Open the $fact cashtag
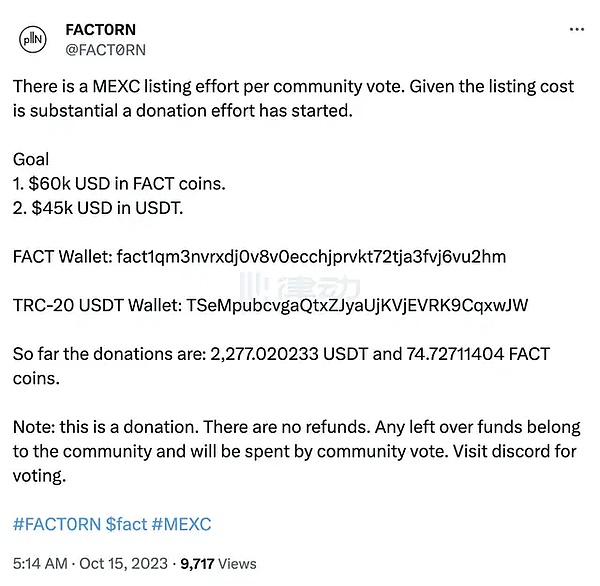 coord(127,524)
